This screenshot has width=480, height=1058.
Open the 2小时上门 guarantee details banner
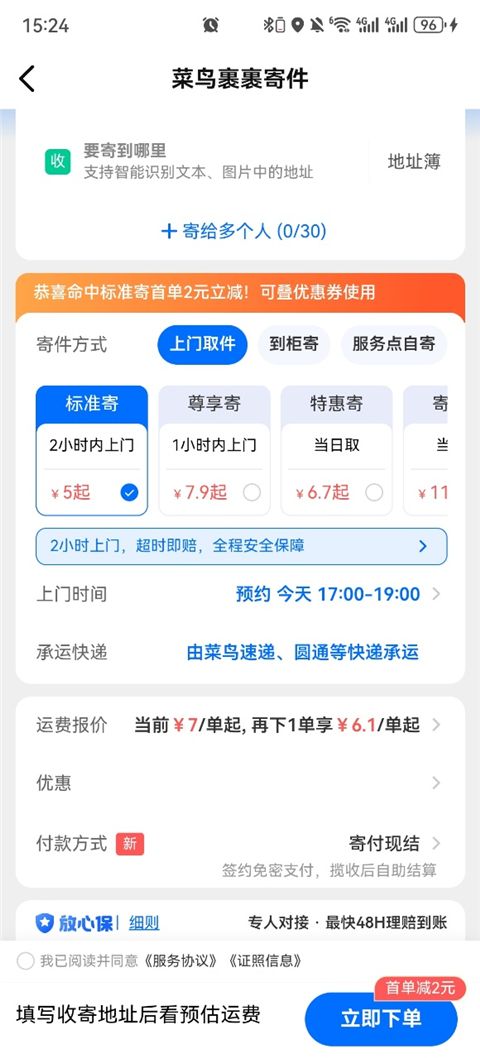coord(241,546)
